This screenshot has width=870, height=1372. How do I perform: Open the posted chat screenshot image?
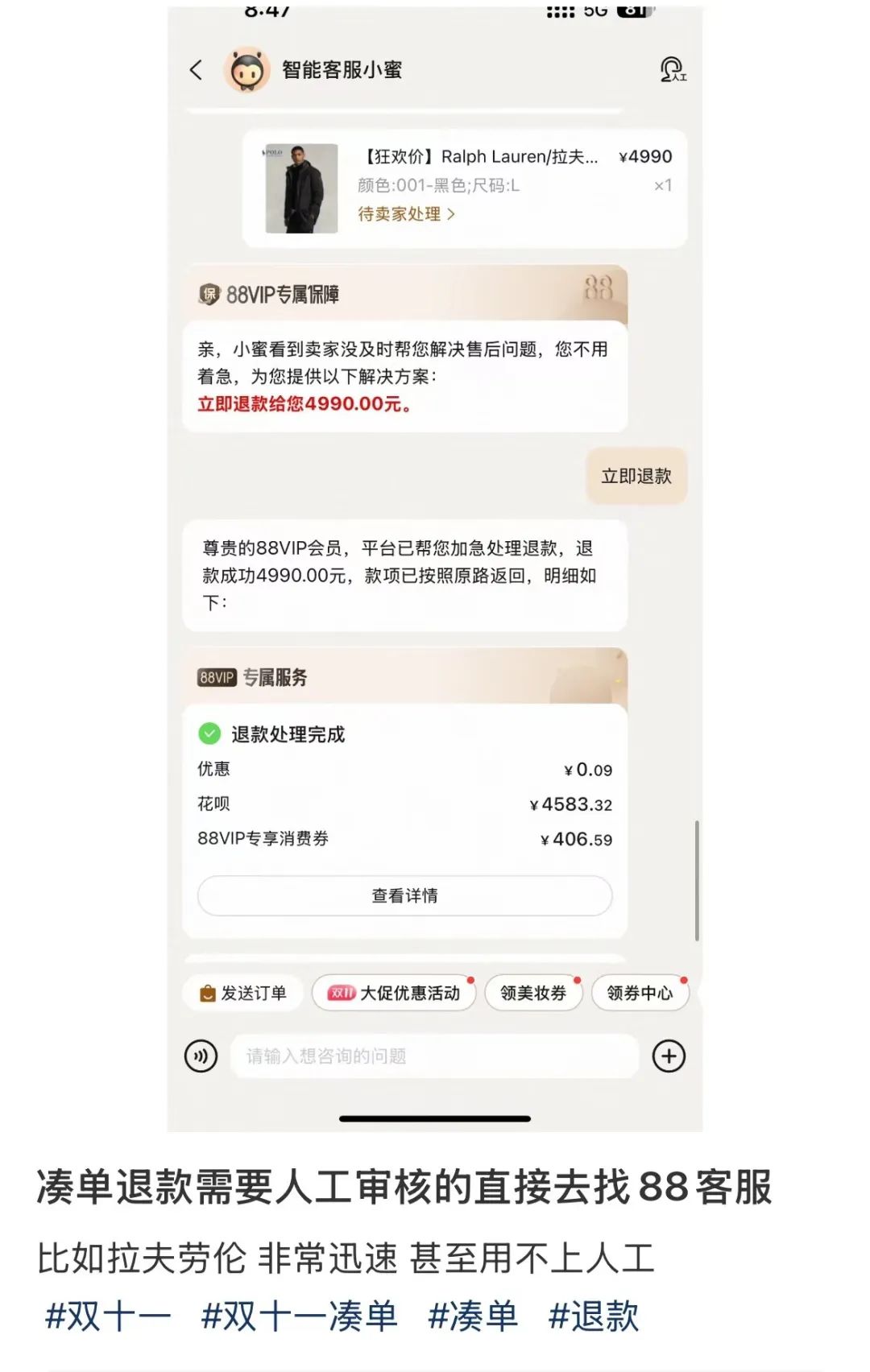pos(435,564)
